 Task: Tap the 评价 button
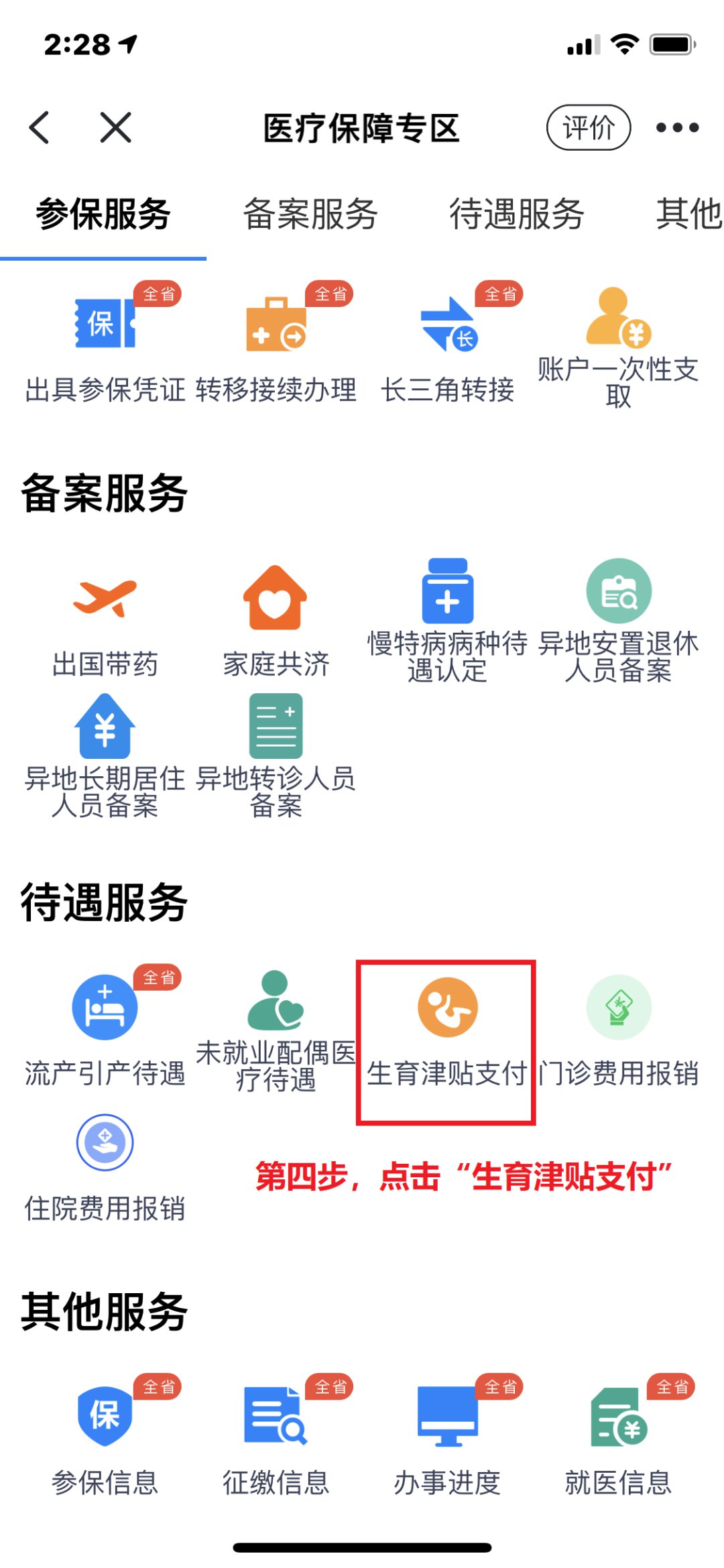click(588, 127)
